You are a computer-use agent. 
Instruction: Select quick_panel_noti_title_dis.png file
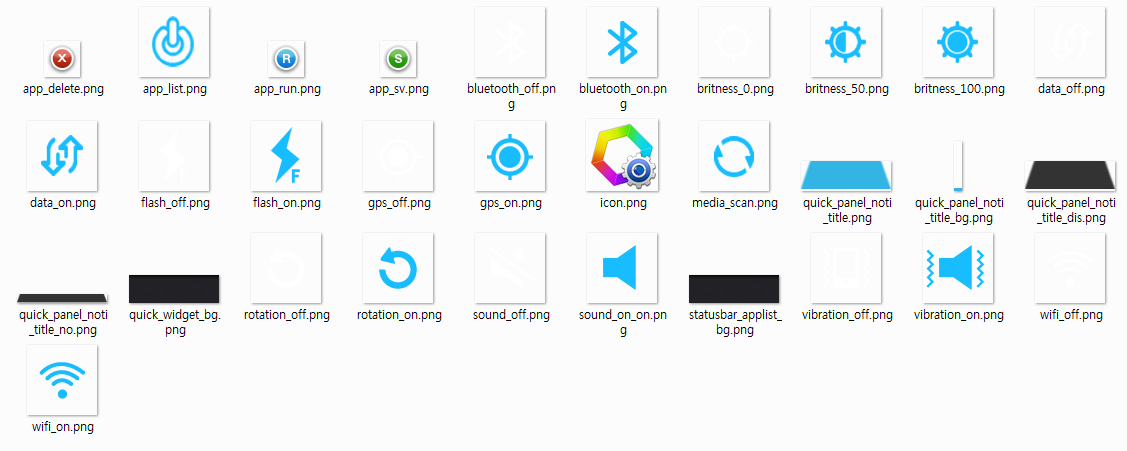[1070, 175]
